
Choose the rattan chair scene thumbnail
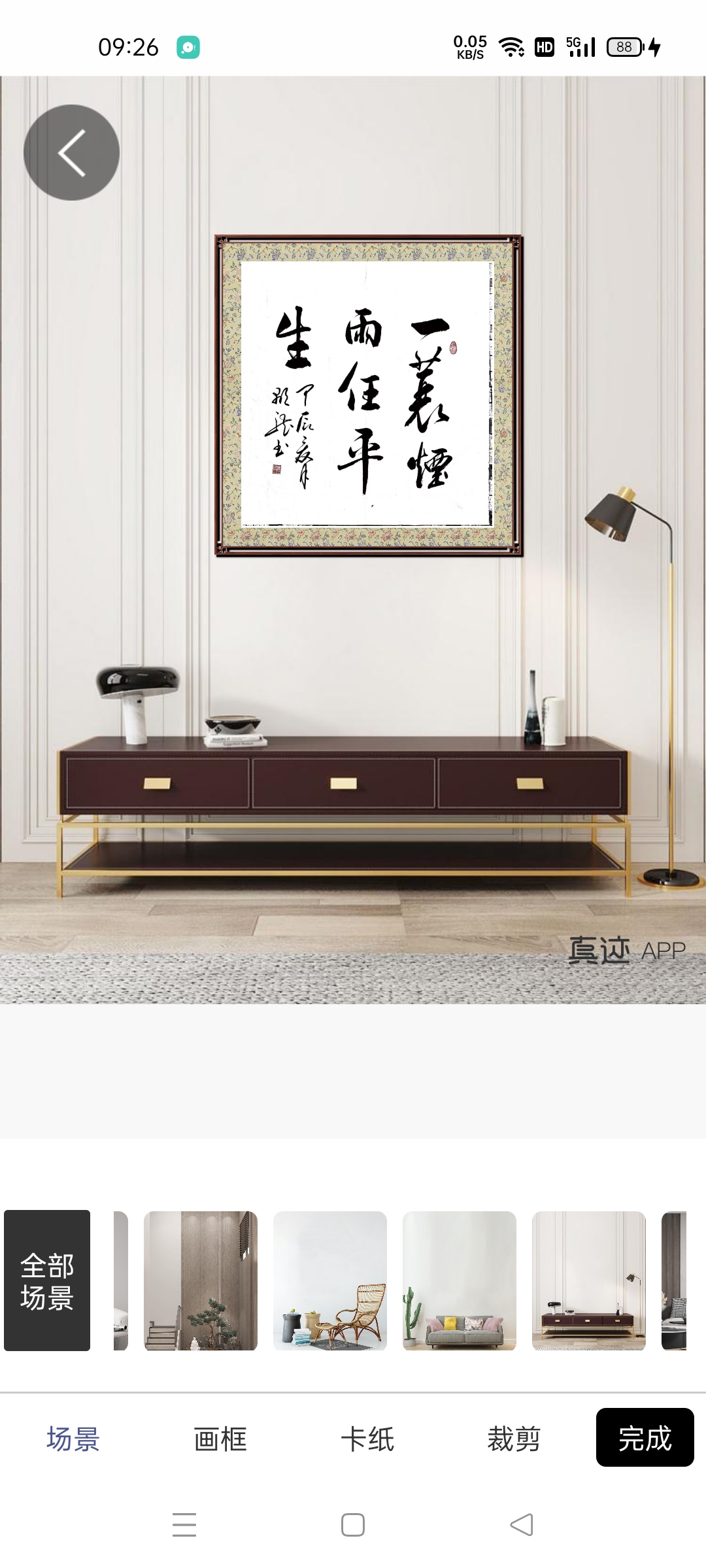point(330,1281)
